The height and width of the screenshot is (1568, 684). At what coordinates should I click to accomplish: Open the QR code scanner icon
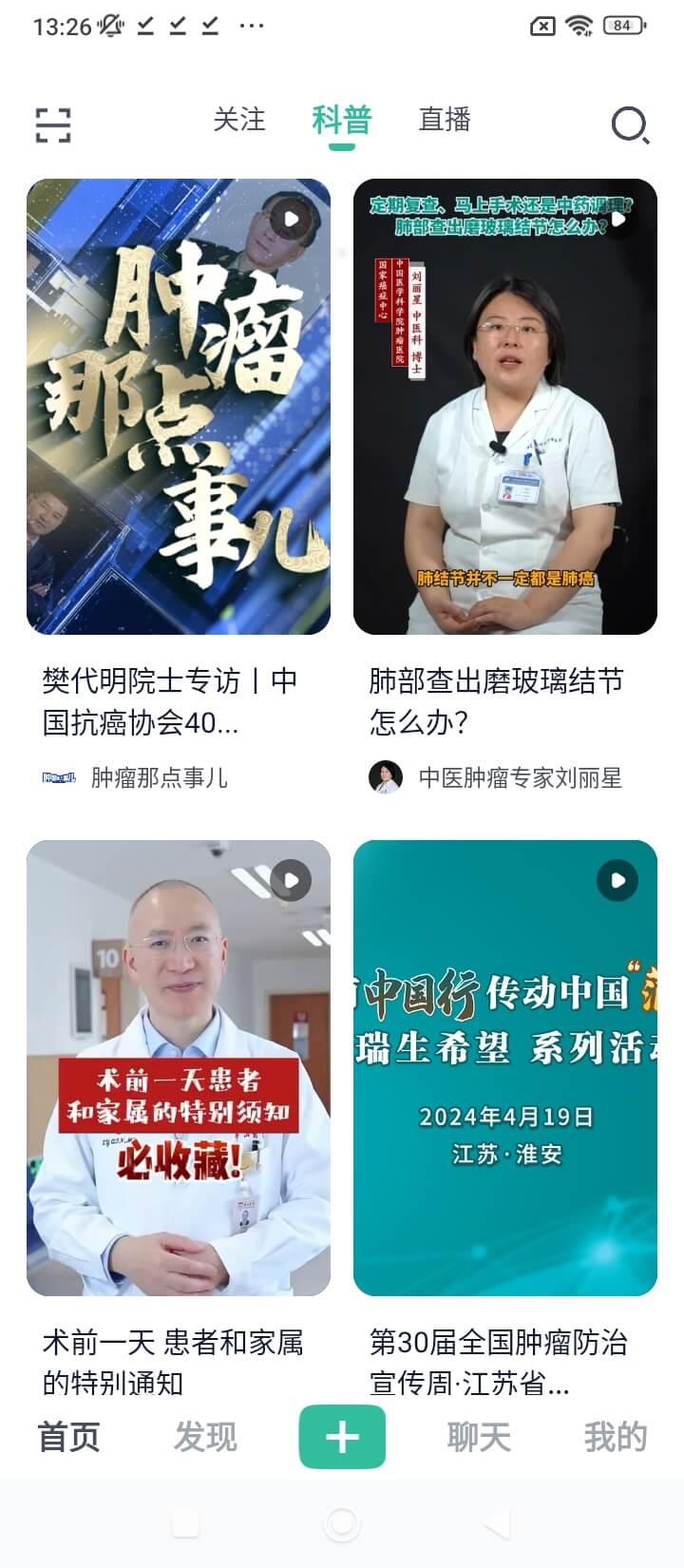53,124
